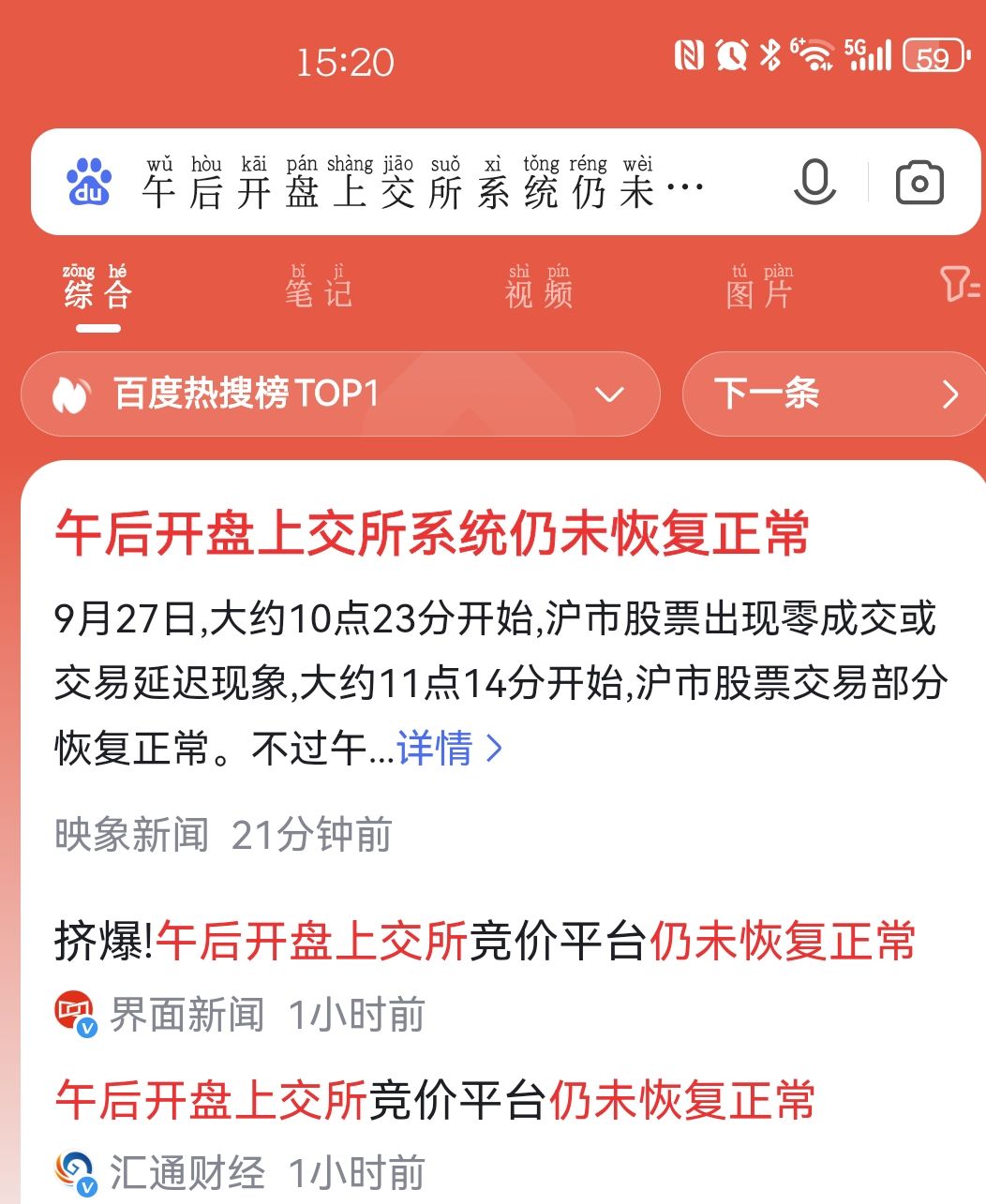Tap the 详情 link for more details
The image size is (986, 1204).
pyautogui.click(x=448, y=748)
